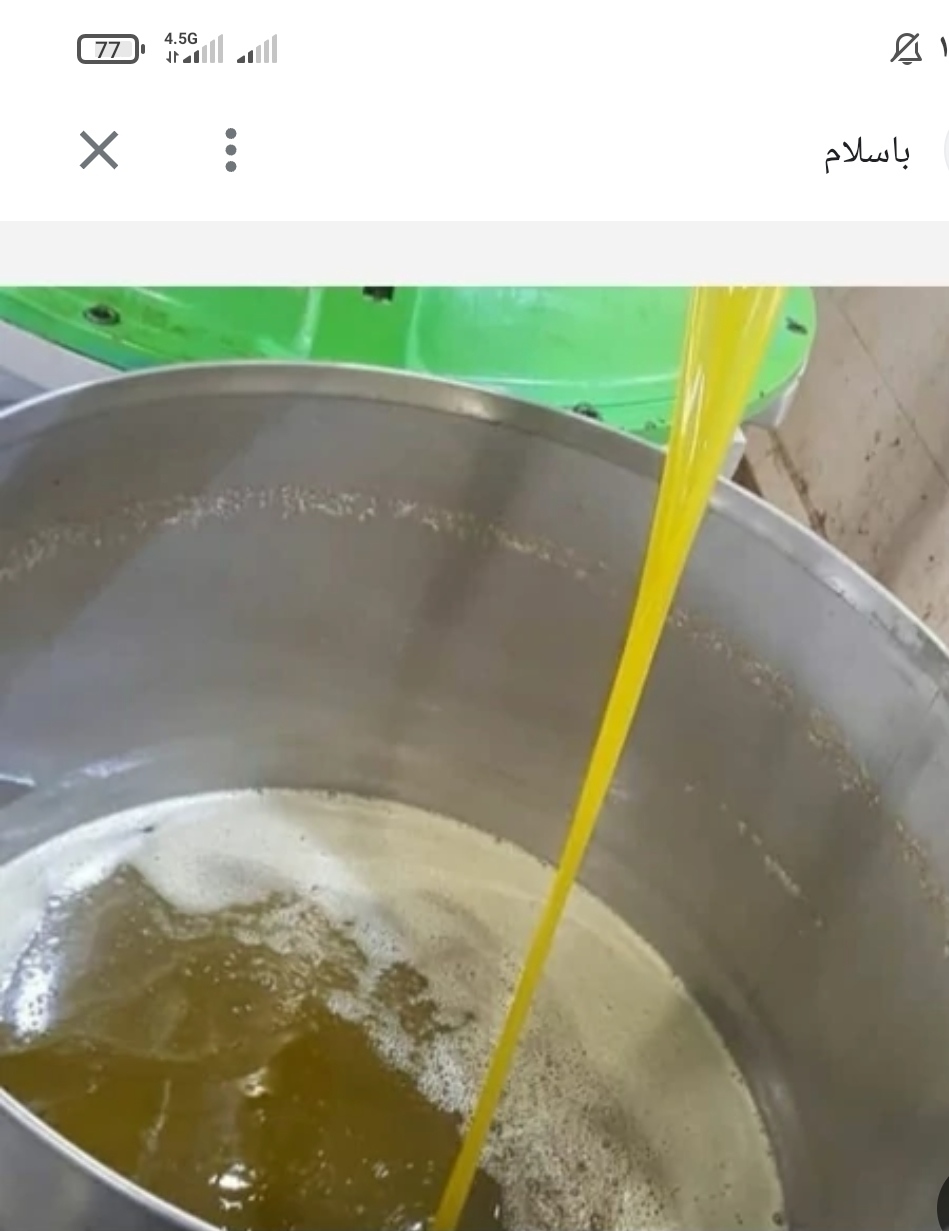Open the three-dot overflow menu

click(x=231, y=151)
